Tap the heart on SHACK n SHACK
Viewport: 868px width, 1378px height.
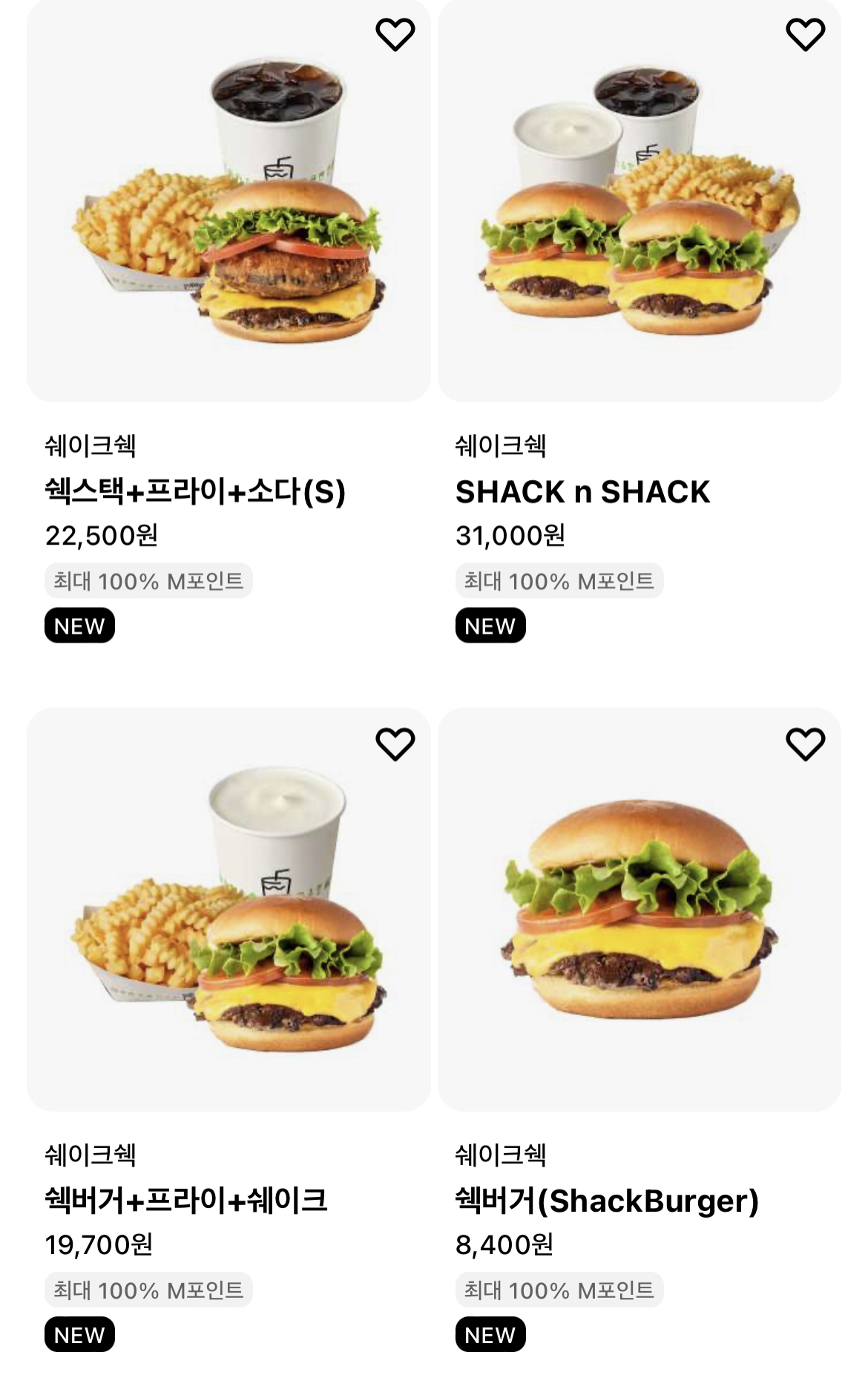(x=805, y=35)
